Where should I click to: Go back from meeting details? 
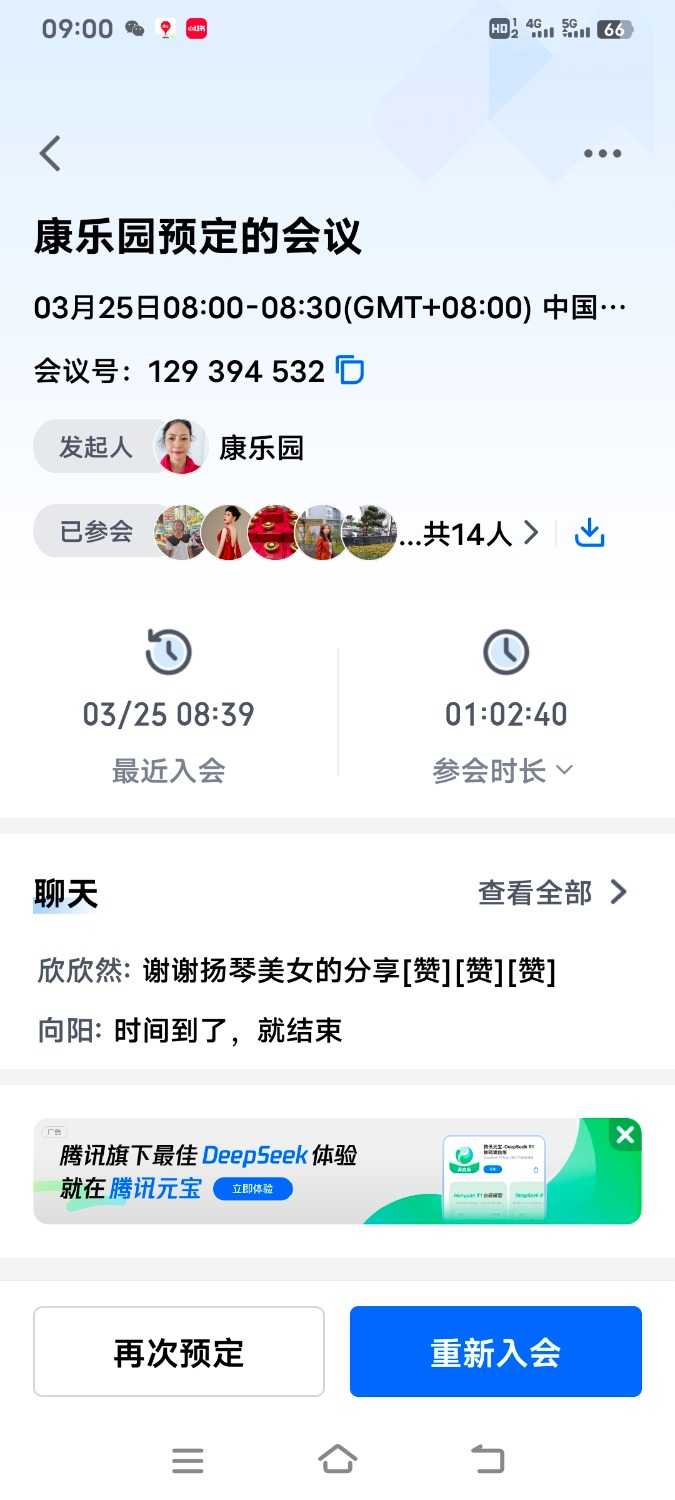click(50, 153)
